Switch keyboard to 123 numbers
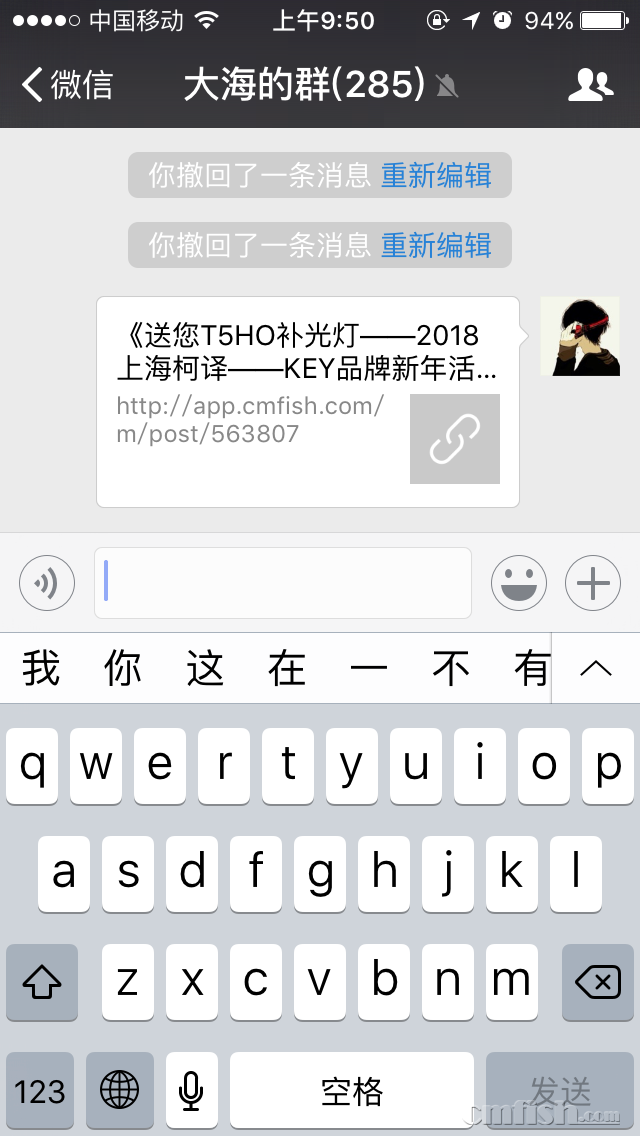The image size is (640, 1136). (40, 1091)
